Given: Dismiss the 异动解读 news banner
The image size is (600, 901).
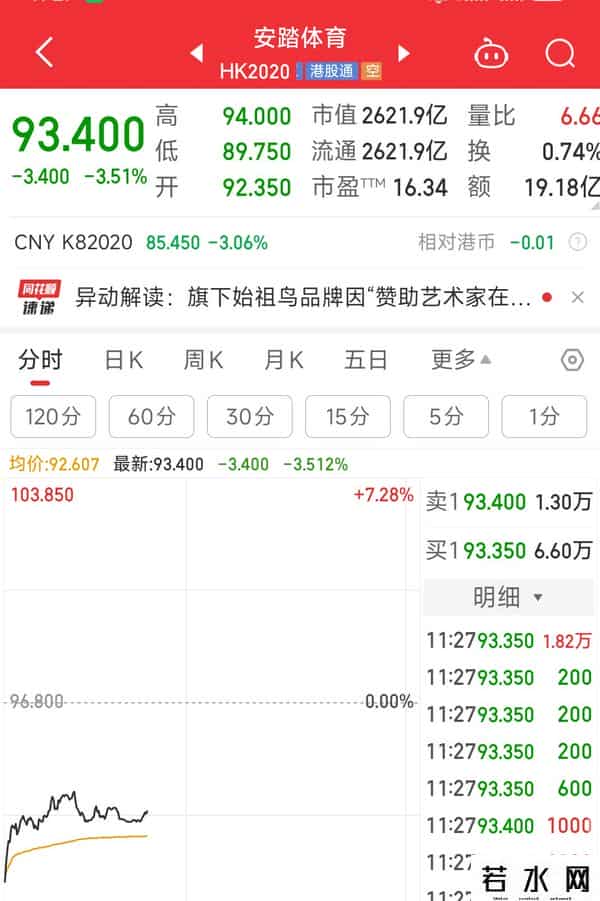Looking at the screenshot, I should coord(577,297).
